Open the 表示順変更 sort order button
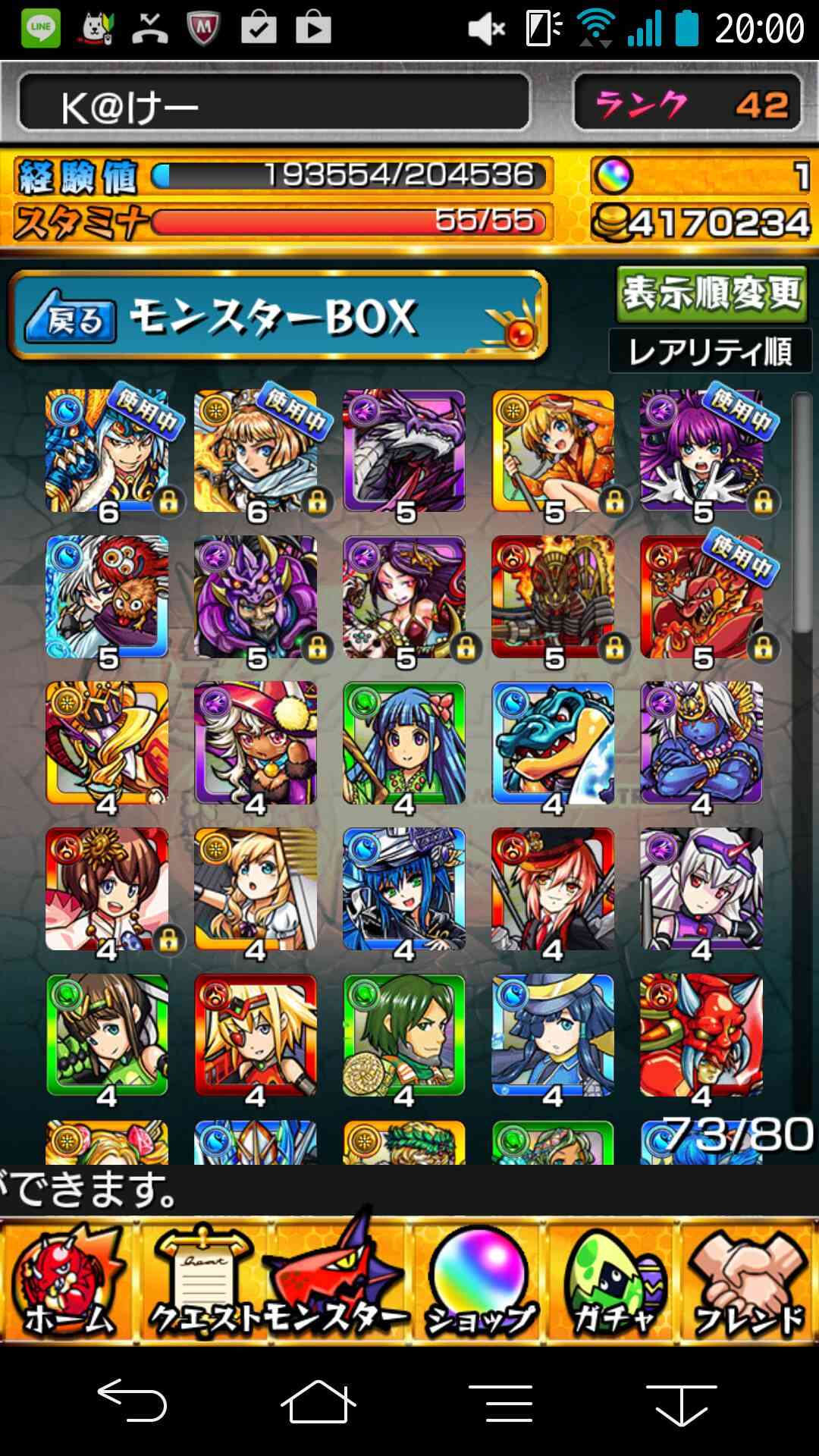The image size is (819, 1456). click(x=711, y=295)
